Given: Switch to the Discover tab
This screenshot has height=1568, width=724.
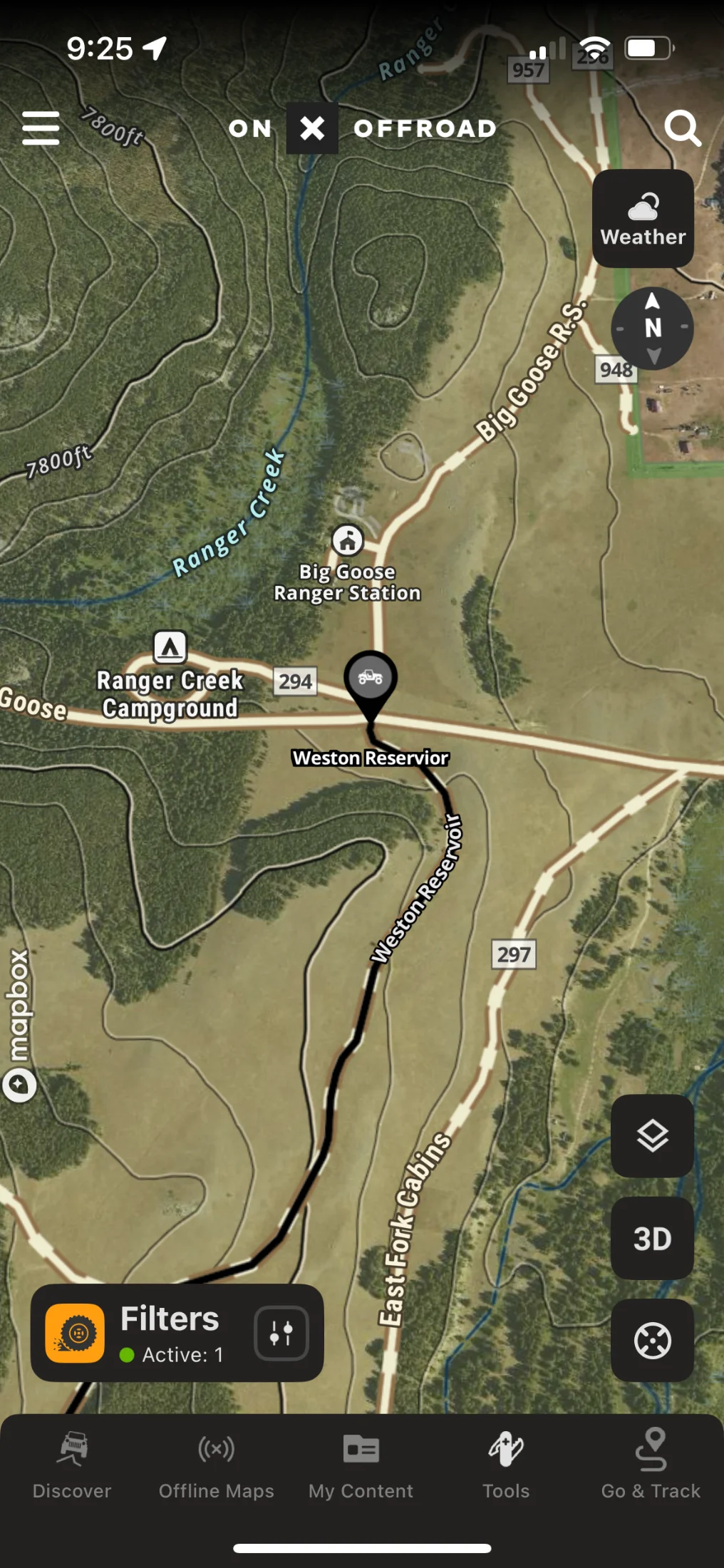Looking at the screenshot, I should pyautogui.click(x=72, y=1465).
